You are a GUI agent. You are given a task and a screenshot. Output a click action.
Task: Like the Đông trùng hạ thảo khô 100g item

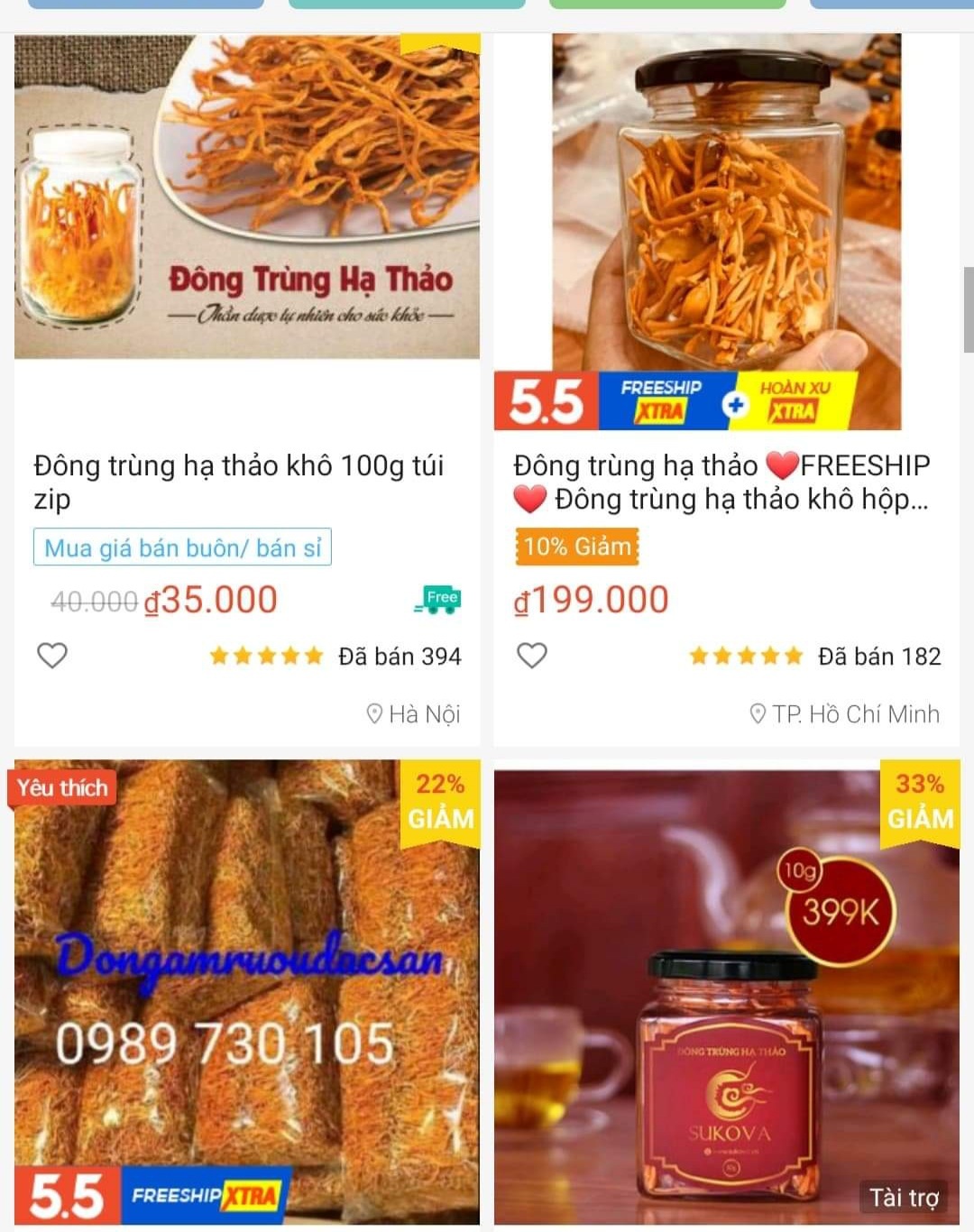point(52,656)
